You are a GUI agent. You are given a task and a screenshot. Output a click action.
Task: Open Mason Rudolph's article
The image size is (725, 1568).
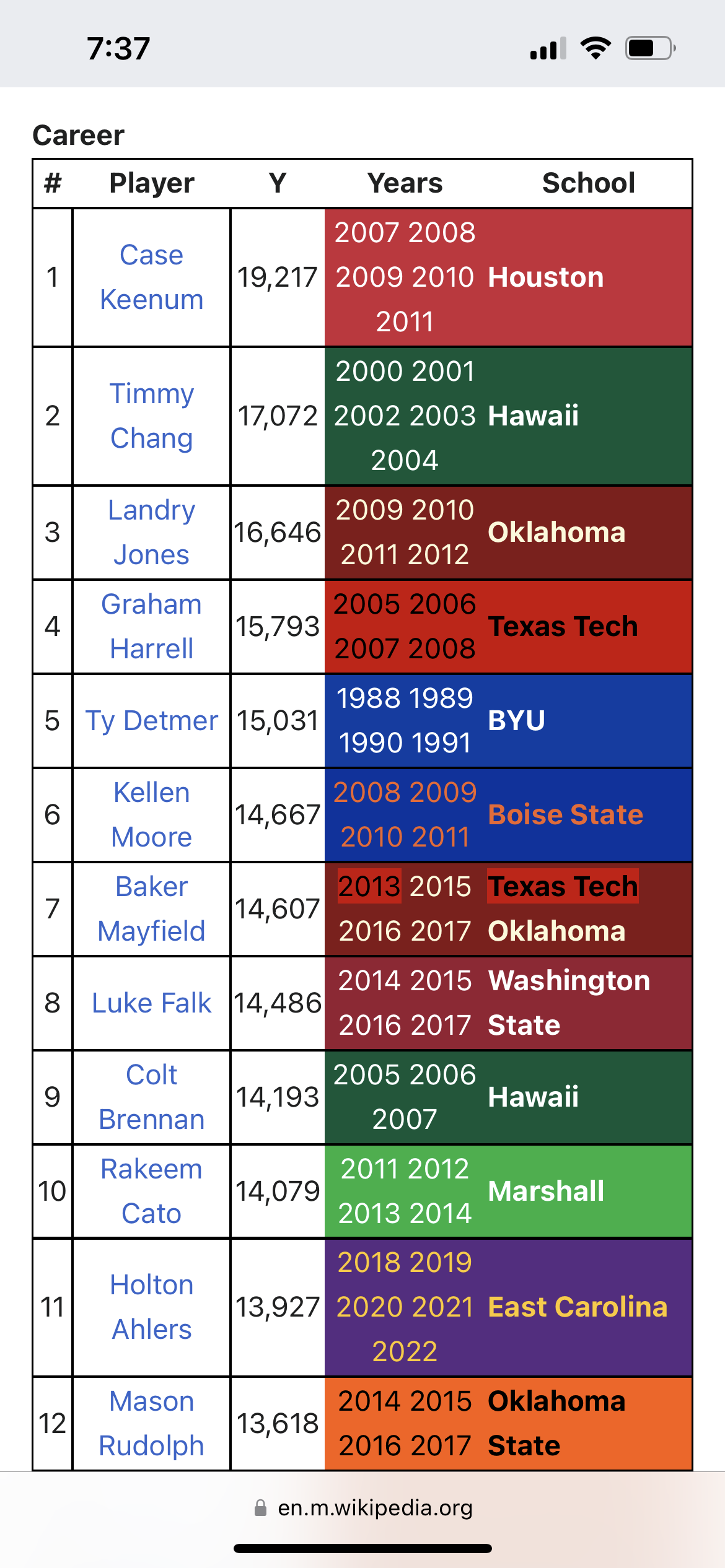click(x=152, y=1424)
